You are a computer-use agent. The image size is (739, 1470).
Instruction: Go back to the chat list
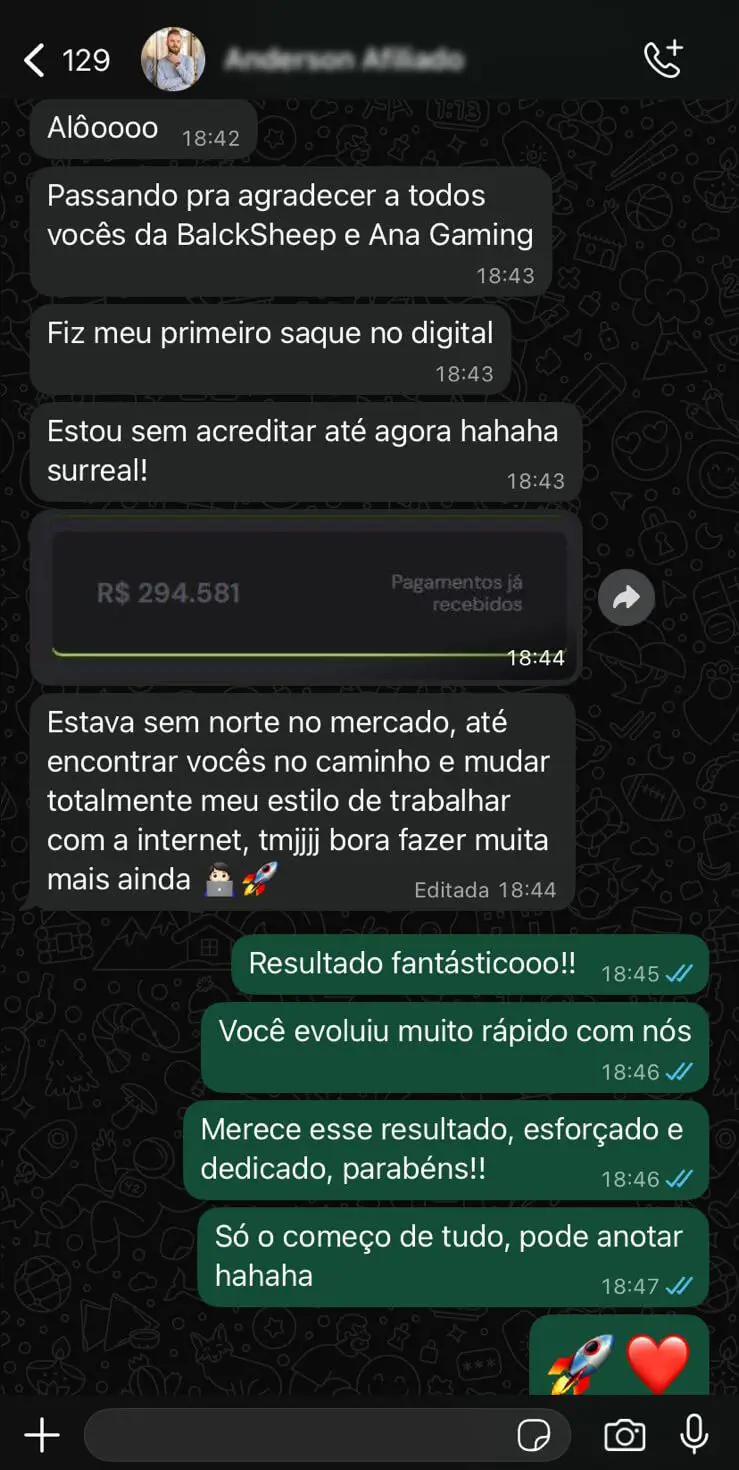point(35,60)
